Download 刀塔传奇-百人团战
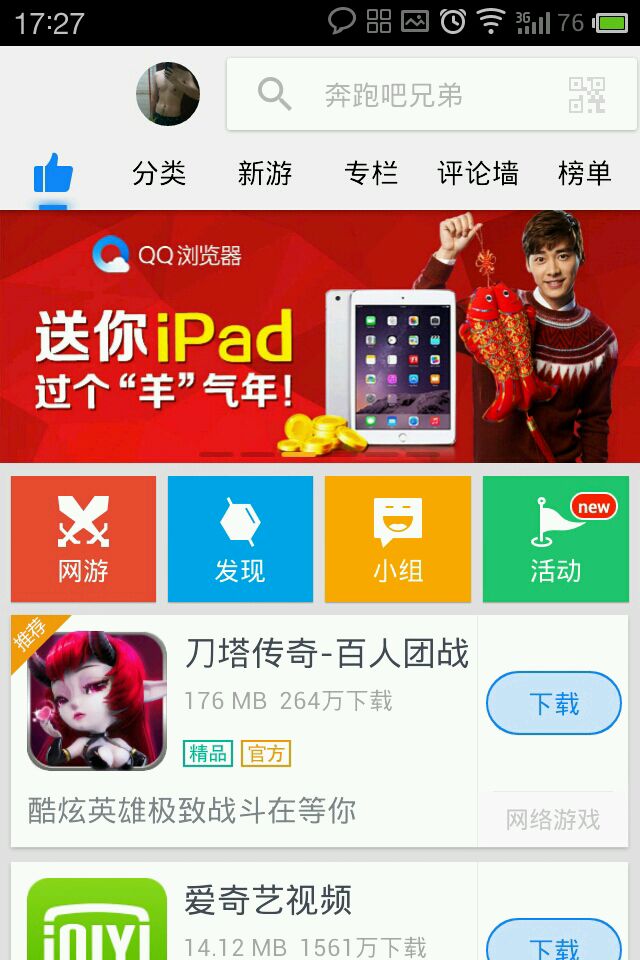The image size is (640, 960). coord(554,703)
